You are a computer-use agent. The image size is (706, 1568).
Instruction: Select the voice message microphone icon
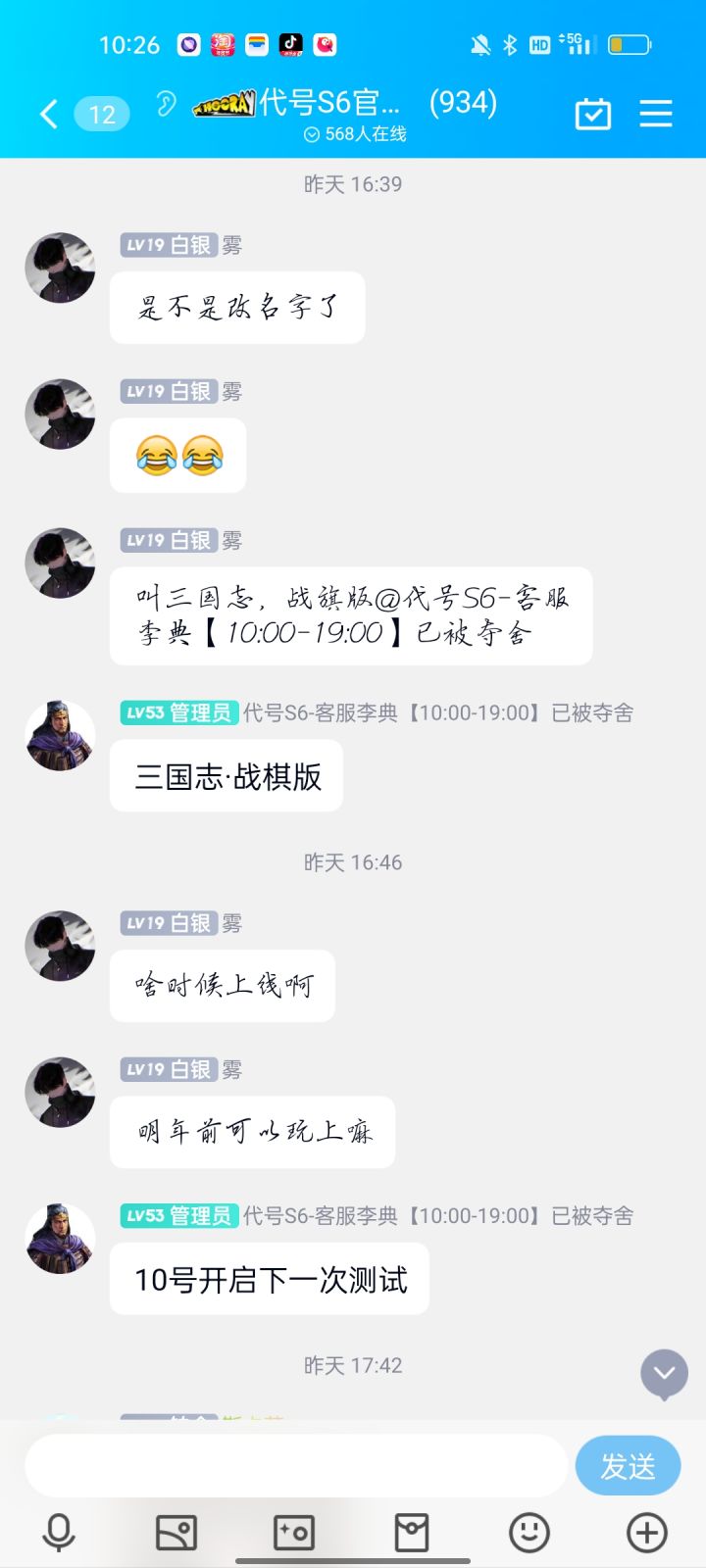pyautogui.click(x=59, y=1532)
